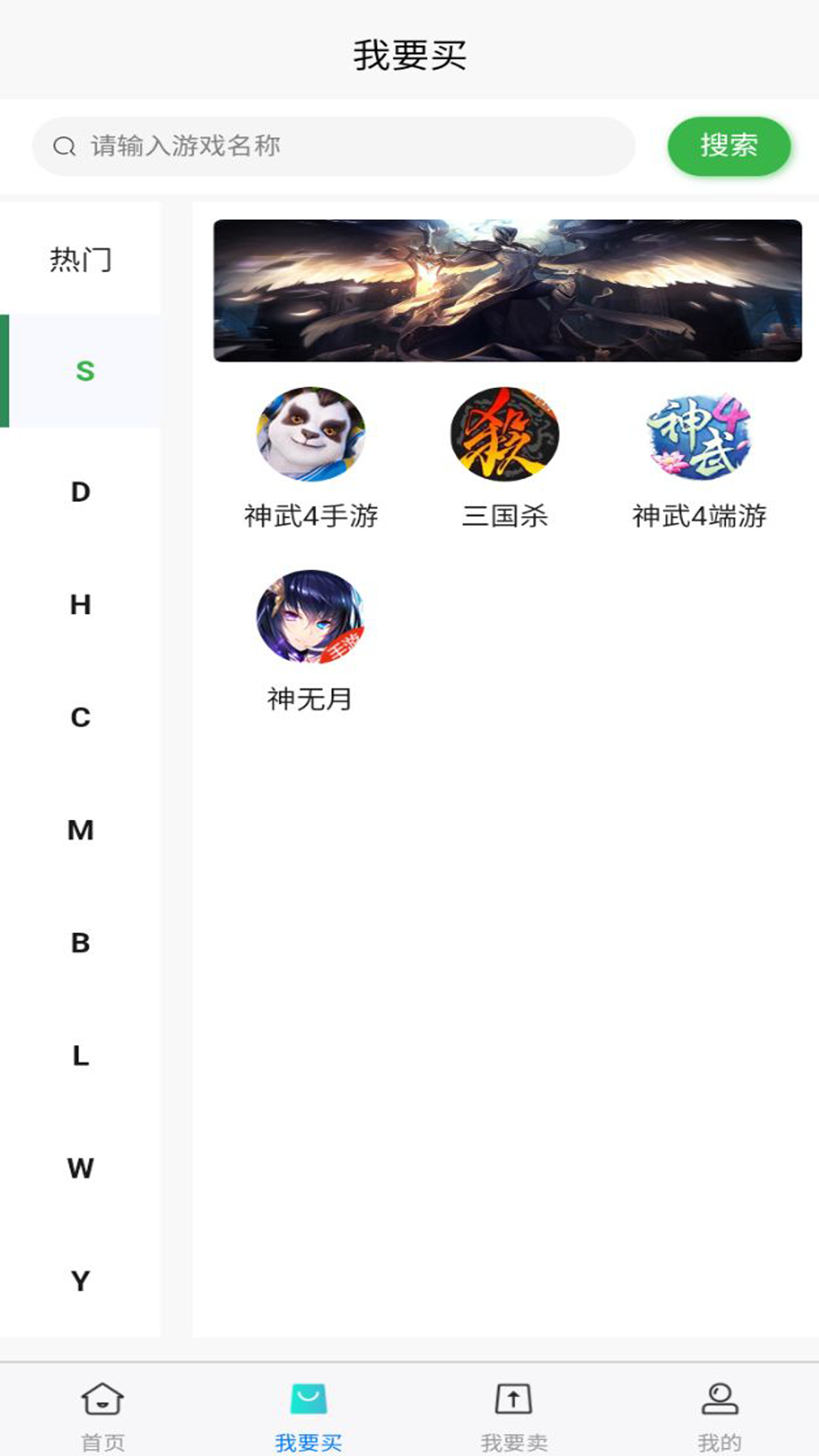Select the 热门 category
This screenshot has width=819, height=1456.
[x=80, y=259]
